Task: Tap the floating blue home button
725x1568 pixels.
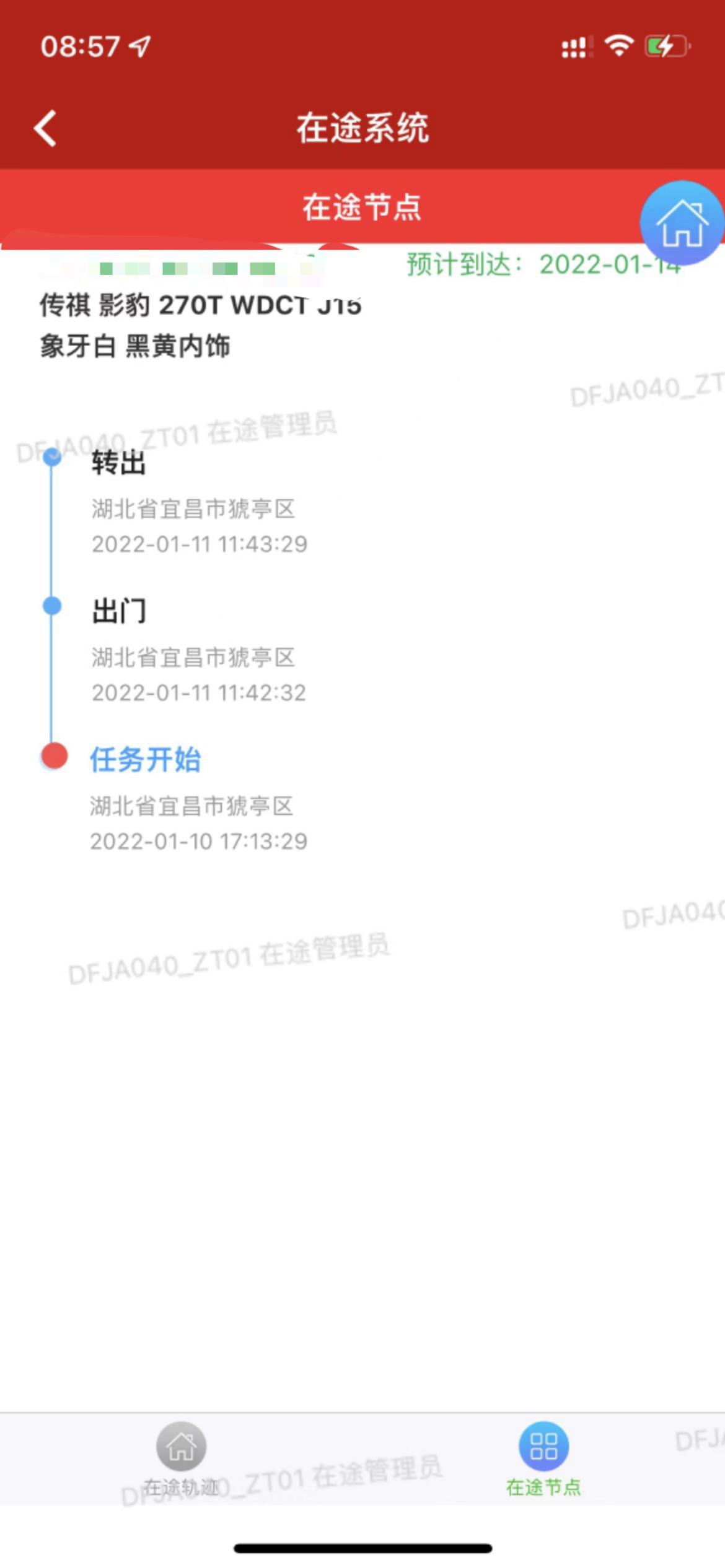Action: click(682, 223)
